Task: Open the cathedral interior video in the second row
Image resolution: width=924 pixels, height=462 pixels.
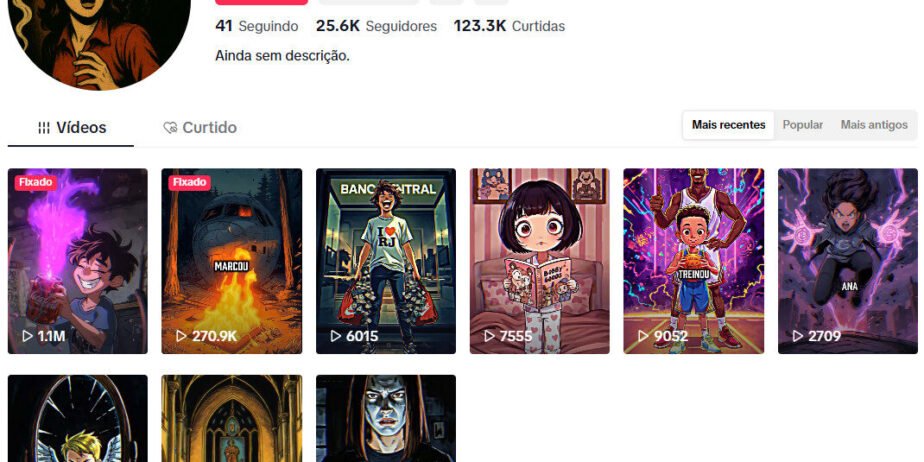Action: pyautogui.click(x=232, y=420)
